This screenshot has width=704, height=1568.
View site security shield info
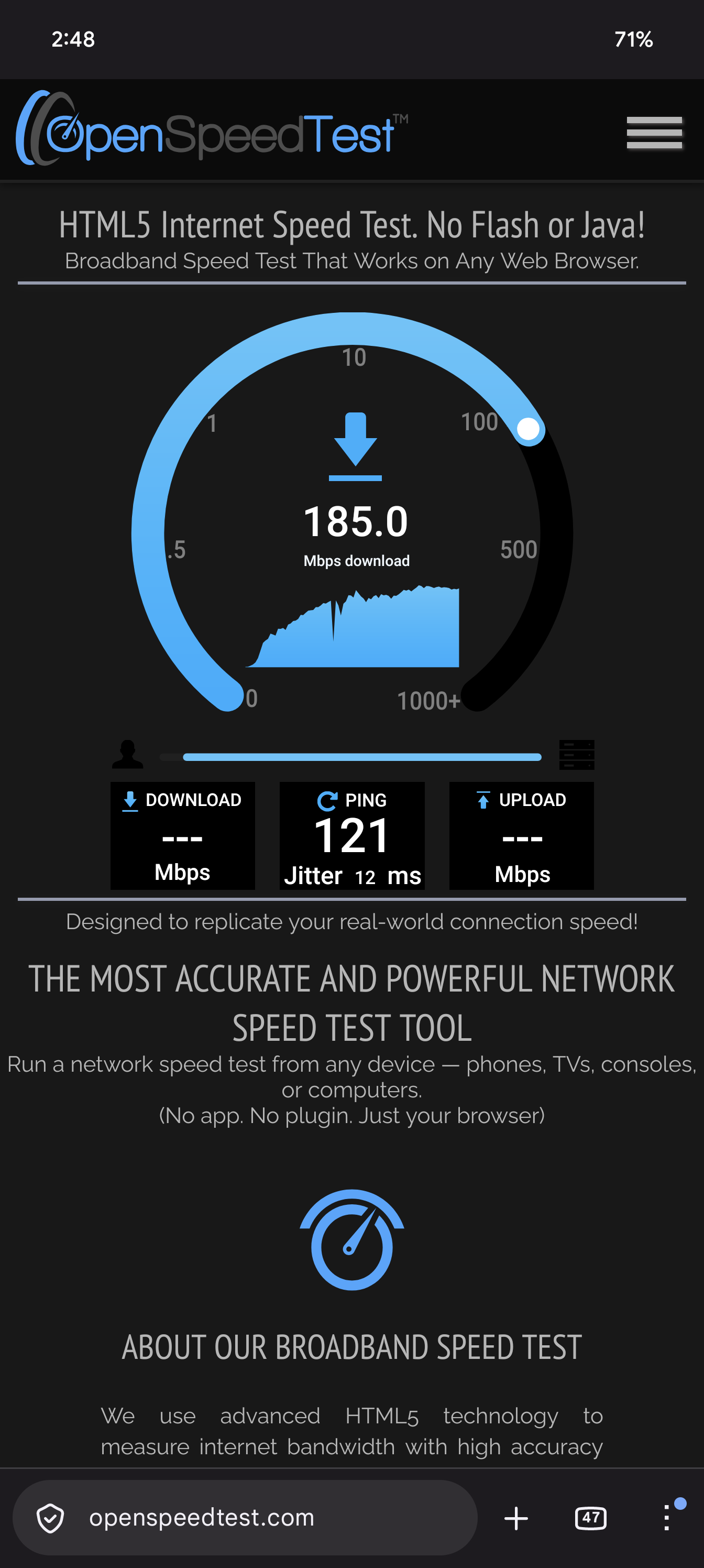coord(50,1518)
